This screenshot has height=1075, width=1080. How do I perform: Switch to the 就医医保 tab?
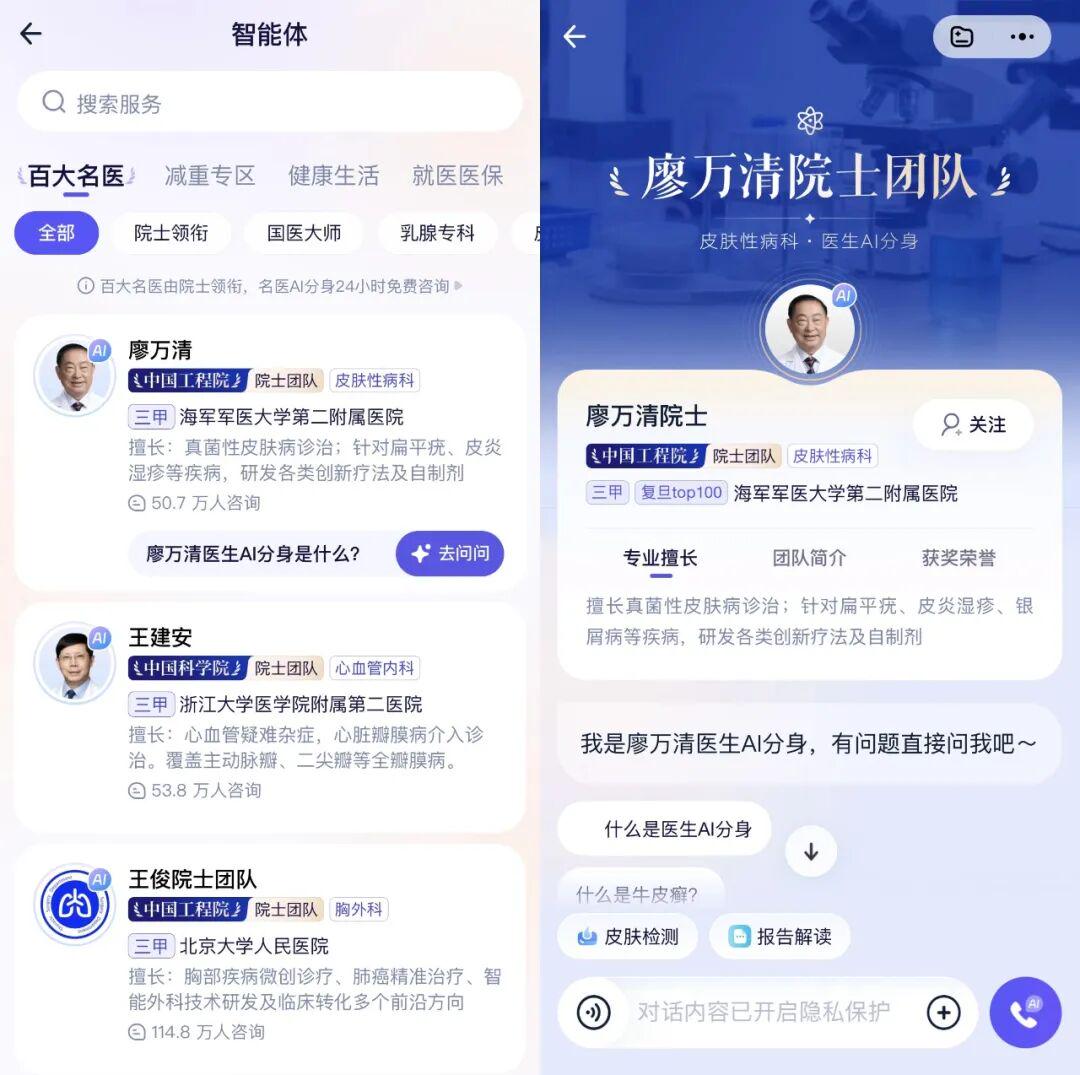[x=457, y=176]
